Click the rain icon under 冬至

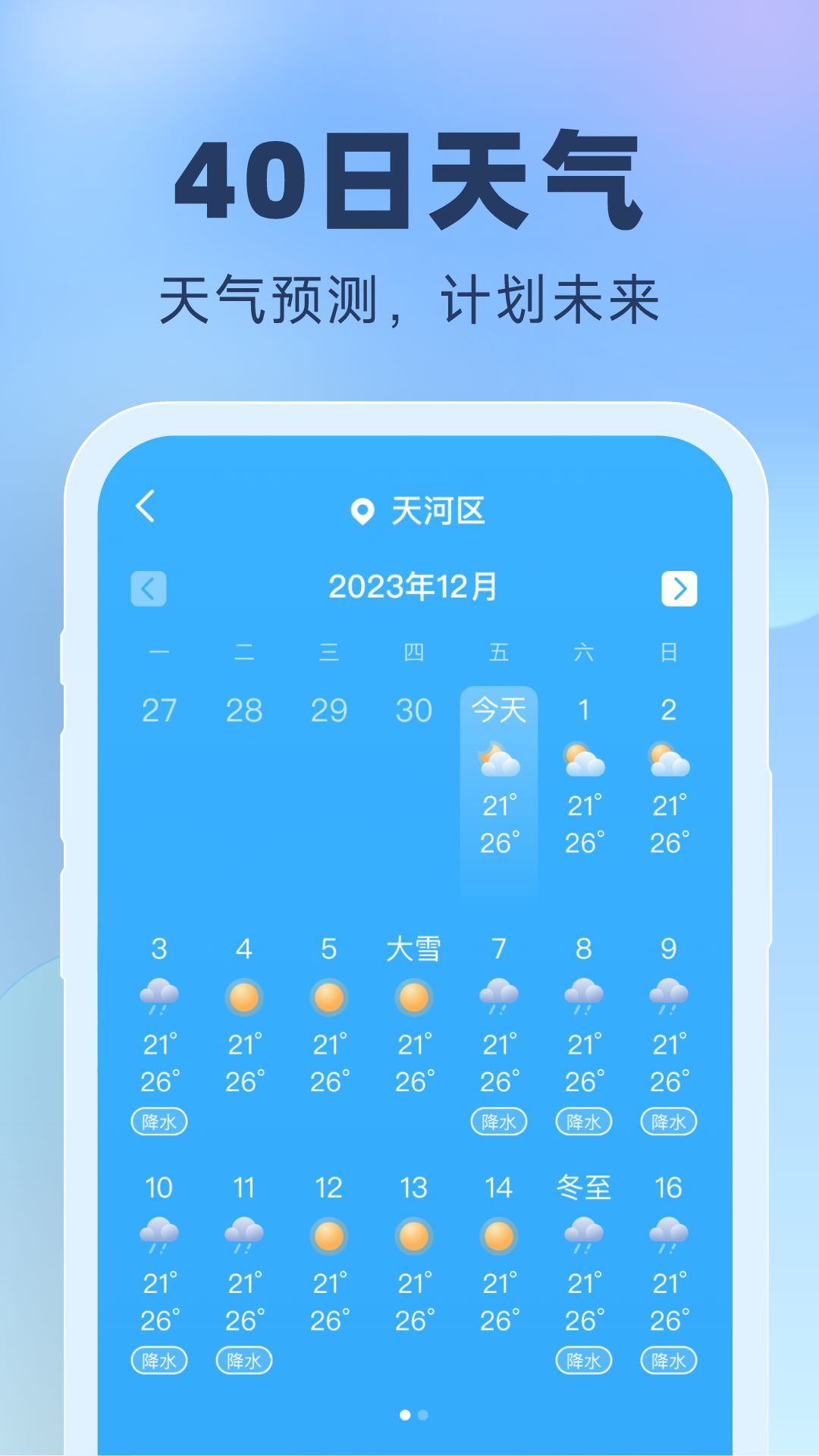point(584,1234)
